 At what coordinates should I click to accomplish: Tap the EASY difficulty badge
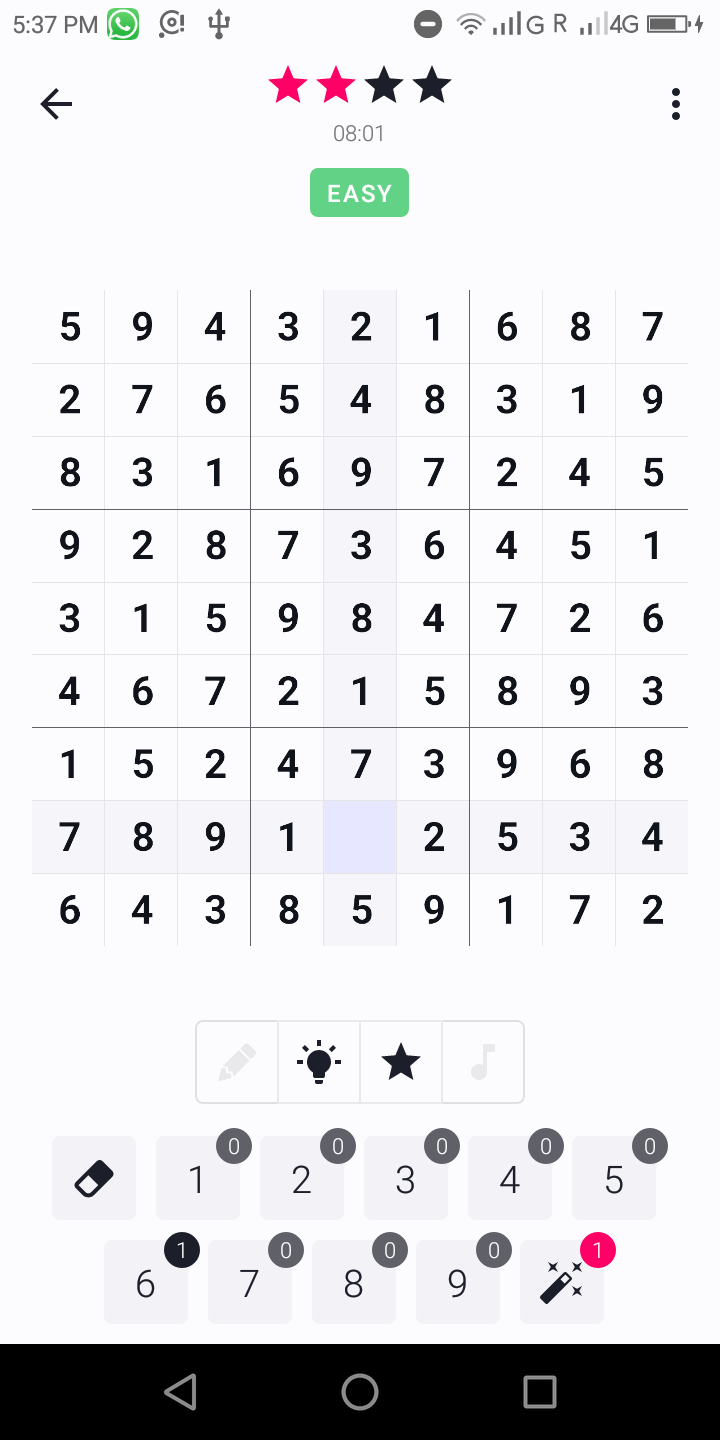[359, 193]
